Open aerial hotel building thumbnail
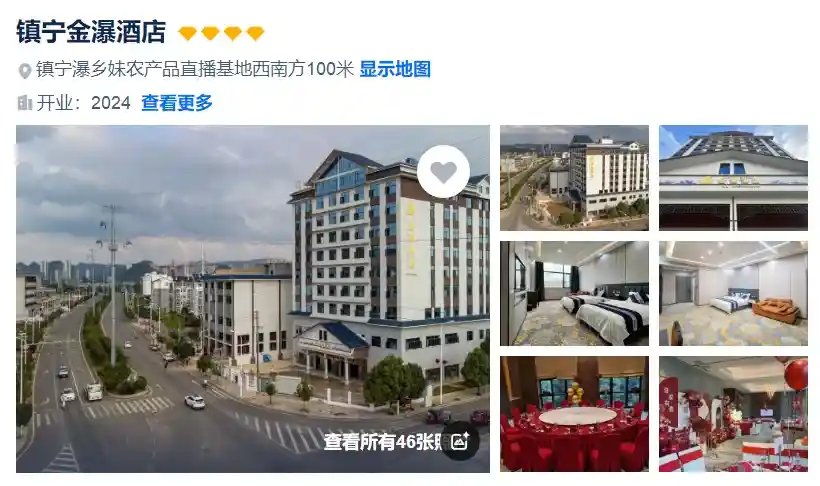Image resolution: width=820 pixels, height=486 pixels. pyautogui.click(x=574, y=177)
